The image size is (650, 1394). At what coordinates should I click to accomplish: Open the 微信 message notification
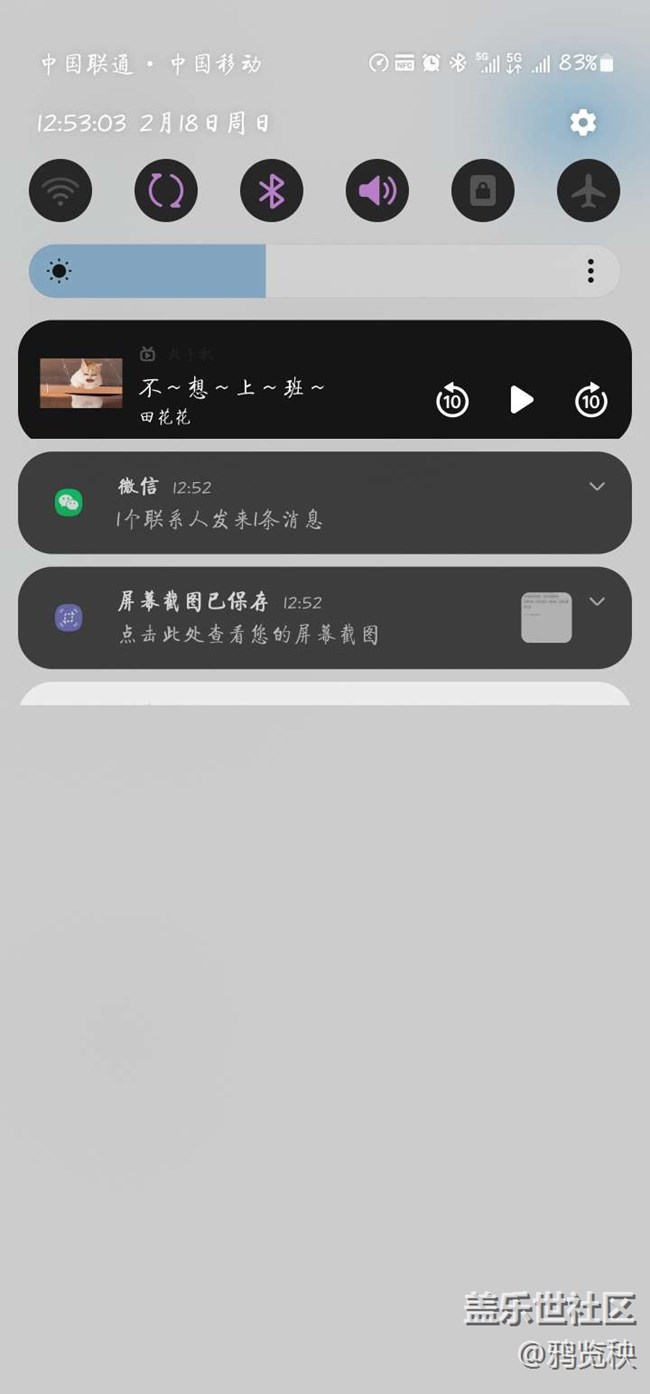[325, 503]
